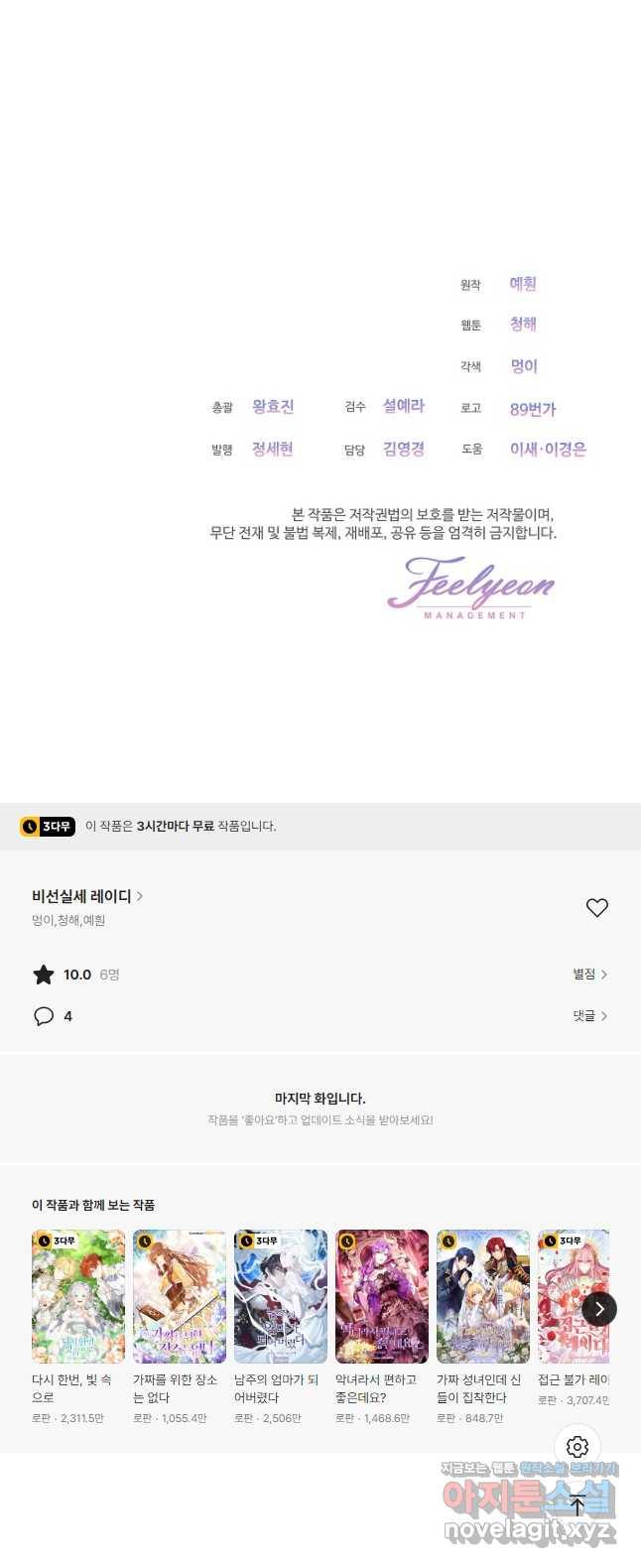This screenshot has width=641, height=1568.
Task: Open recommended title 가짜를 위한 장소는 없다
Action: [180, 1297]
